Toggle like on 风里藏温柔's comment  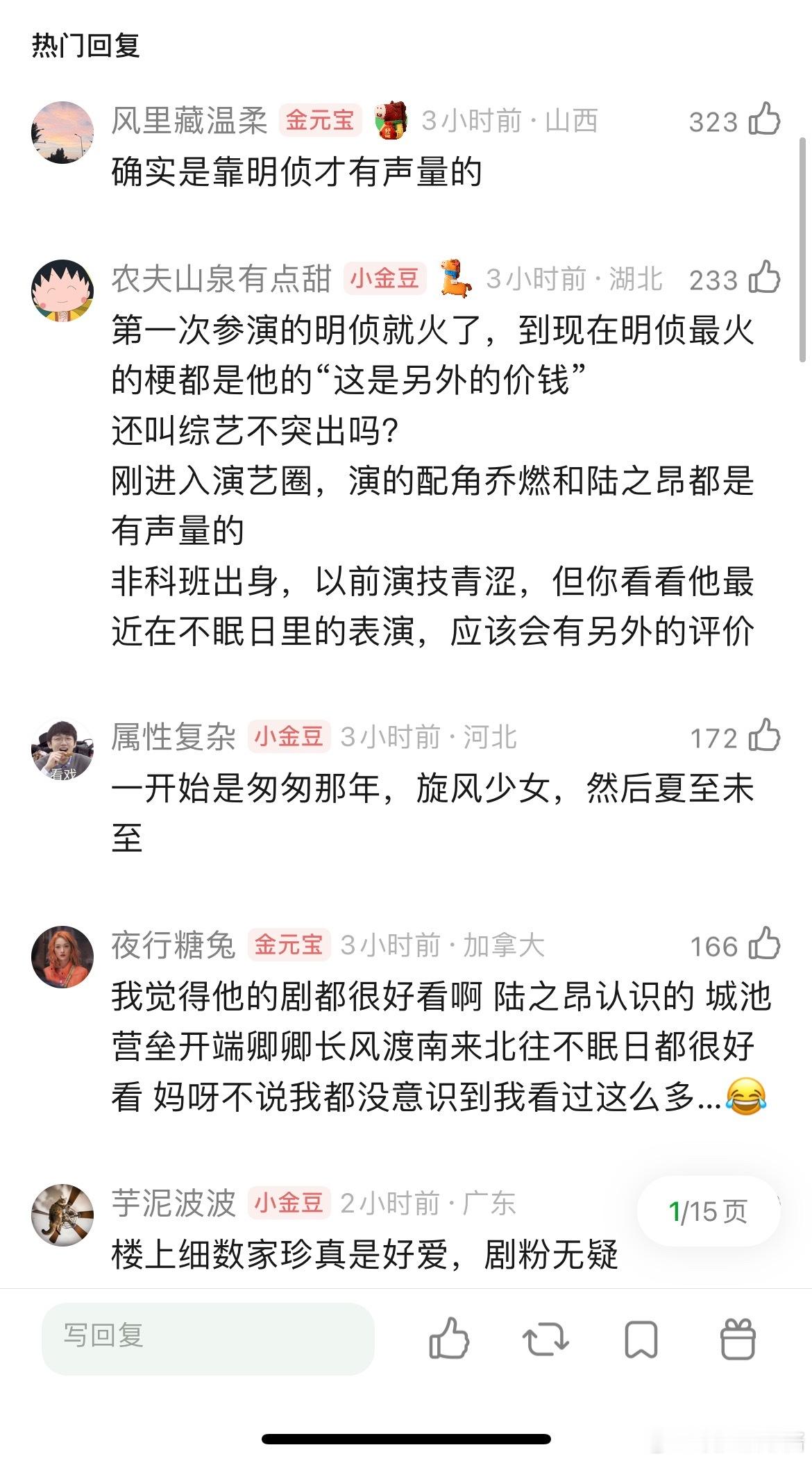[x=763, y=120]
